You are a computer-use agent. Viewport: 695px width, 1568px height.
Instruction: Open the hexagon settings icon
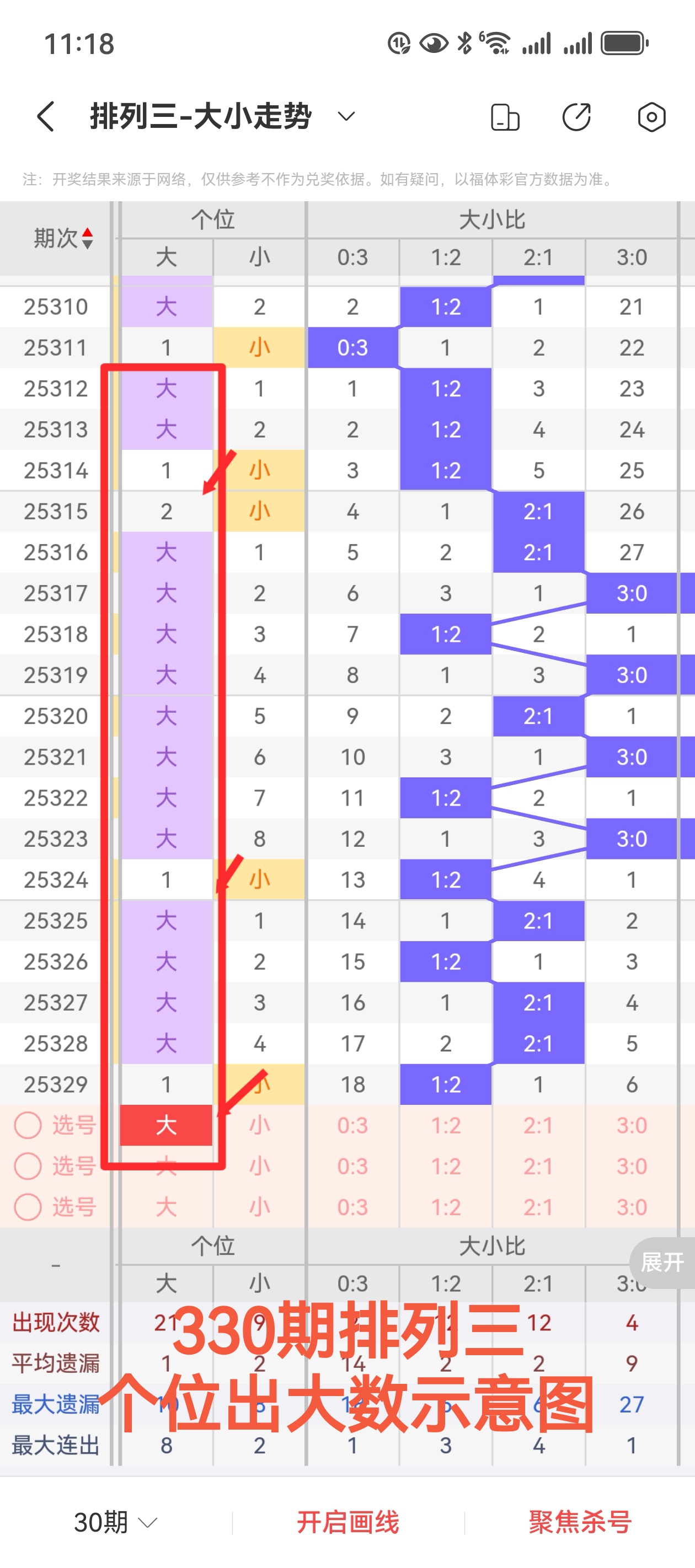coord(651,117)
